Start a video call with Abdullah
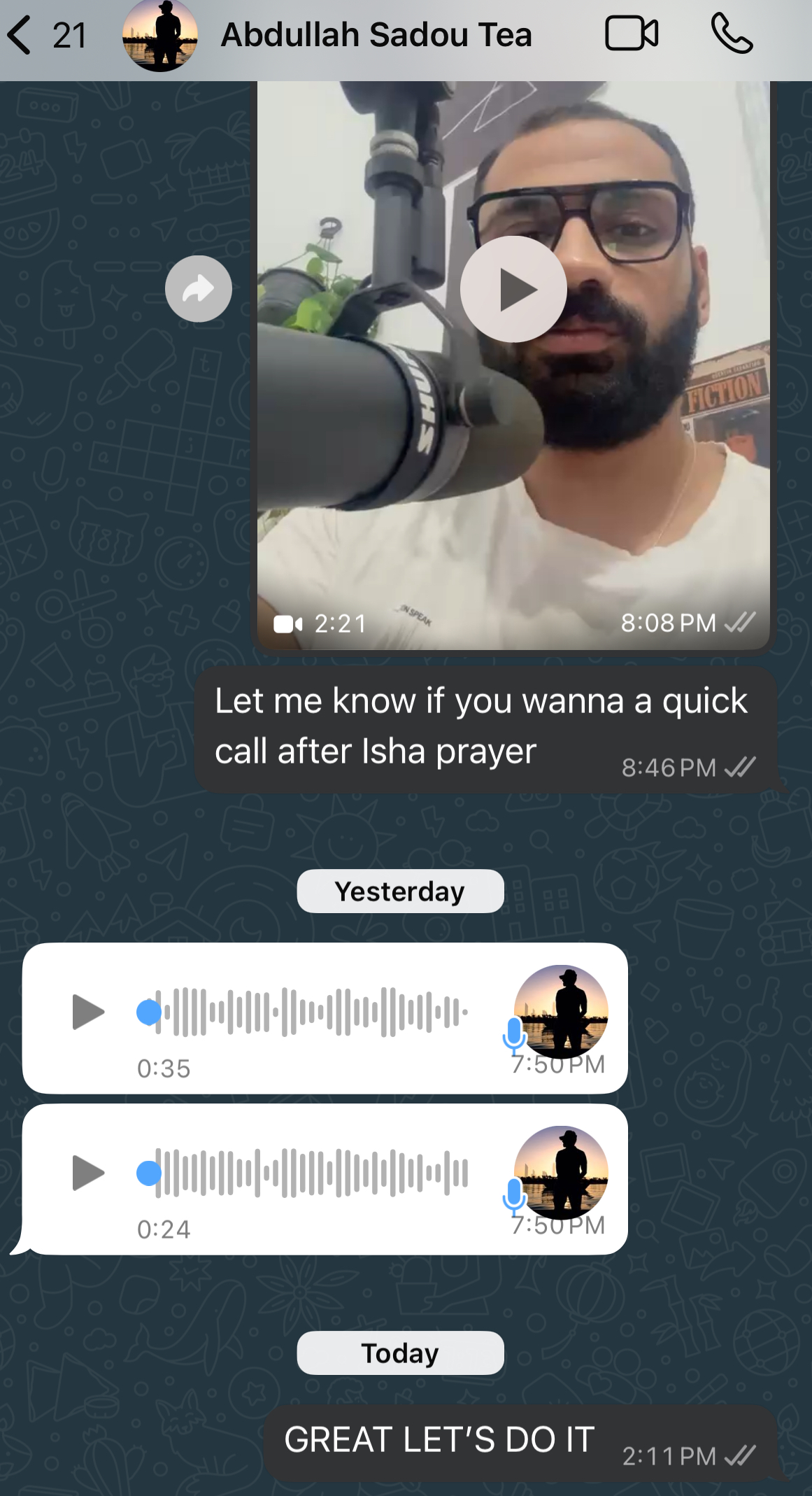This screenshot has height=1496, width=812. (x=631, y=34)
